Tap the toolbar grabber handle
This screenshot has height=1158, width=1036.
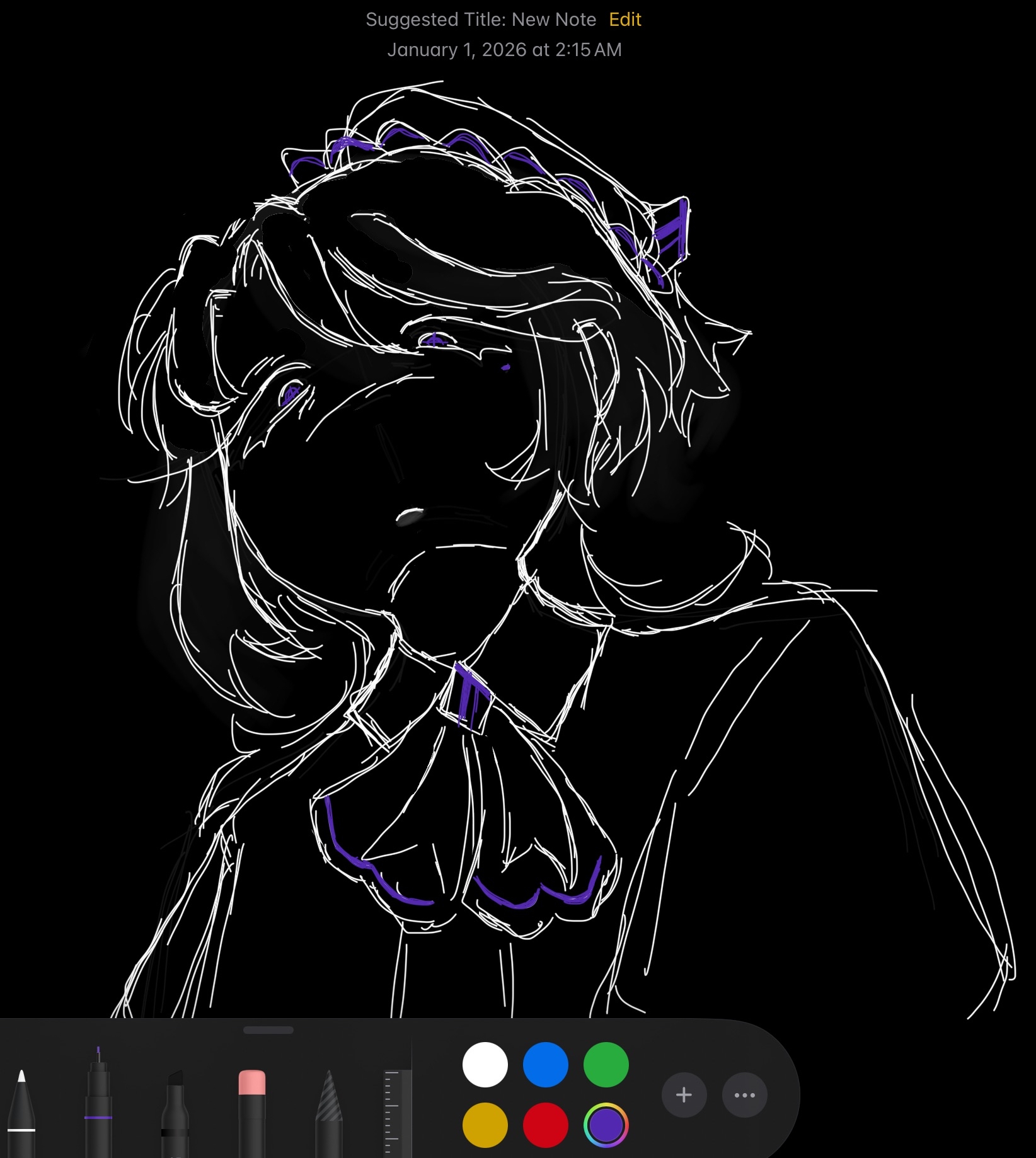[x=268, y=1030]
